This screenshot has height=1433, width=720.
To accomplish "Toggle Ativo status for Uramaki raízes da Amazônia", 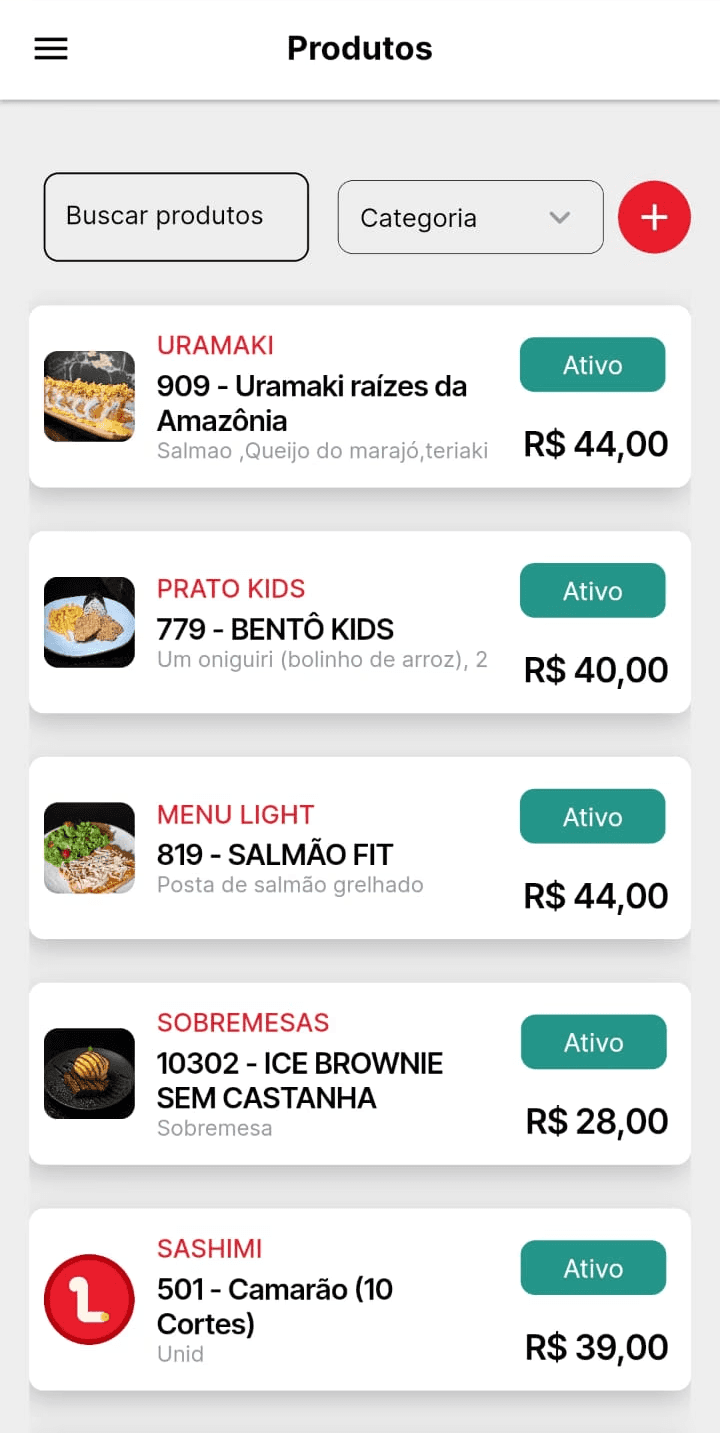I will (592, 365).
